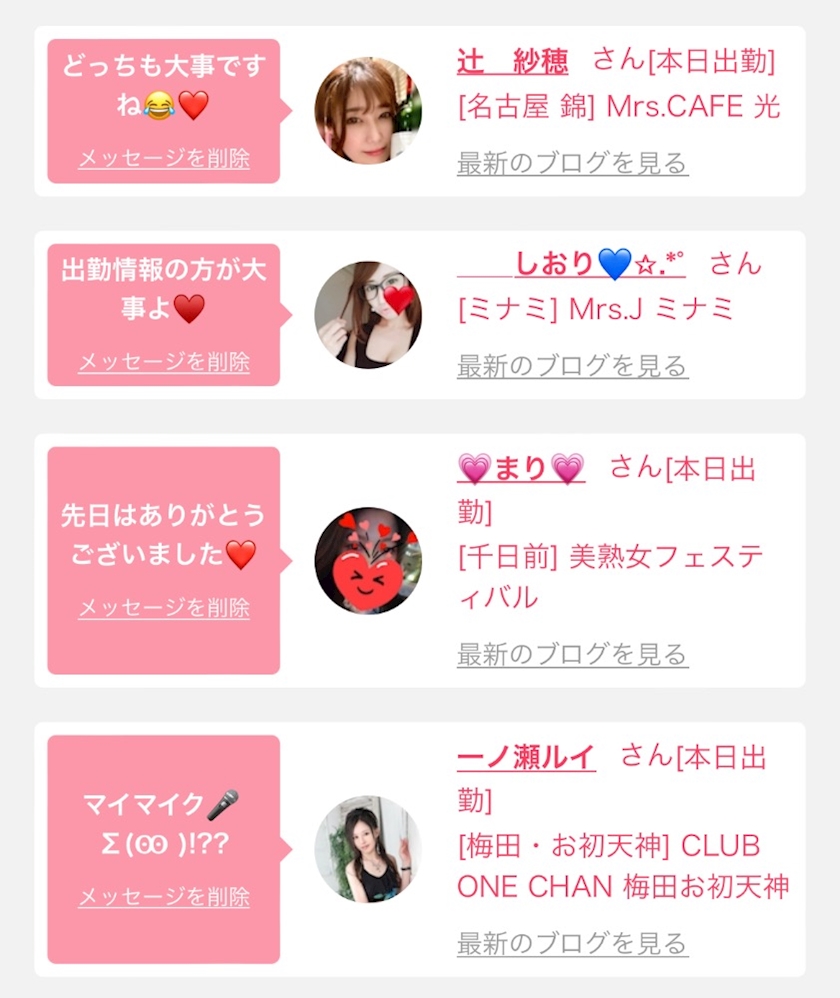Tap しおり's profile photo
840x998 pixels.
368,314
